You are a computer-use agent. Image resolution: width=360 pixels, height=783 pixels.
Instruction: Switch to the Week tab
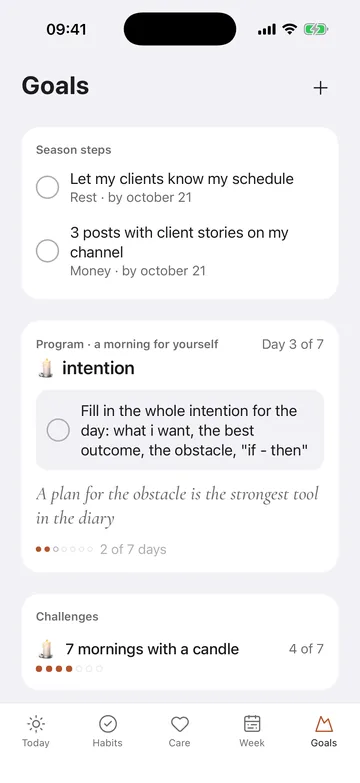point(252,731)
